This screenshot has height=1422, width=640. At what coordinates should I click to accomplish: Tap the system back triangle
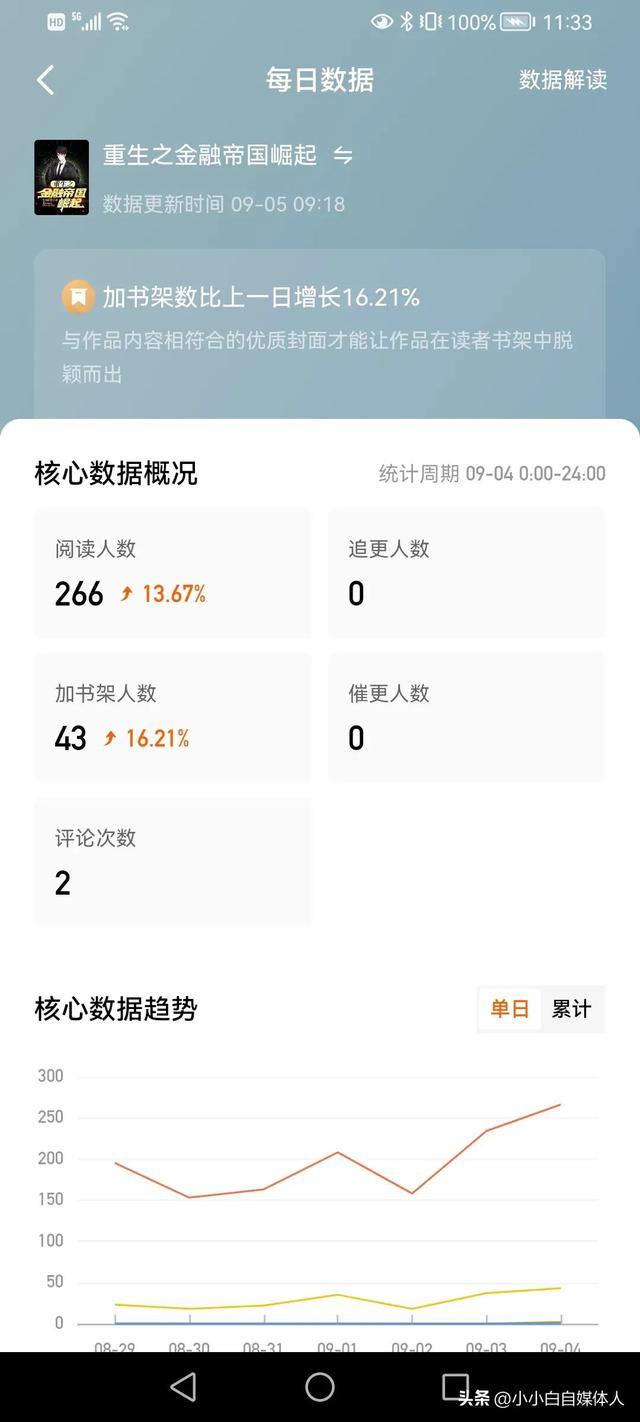pos(183,1386)
